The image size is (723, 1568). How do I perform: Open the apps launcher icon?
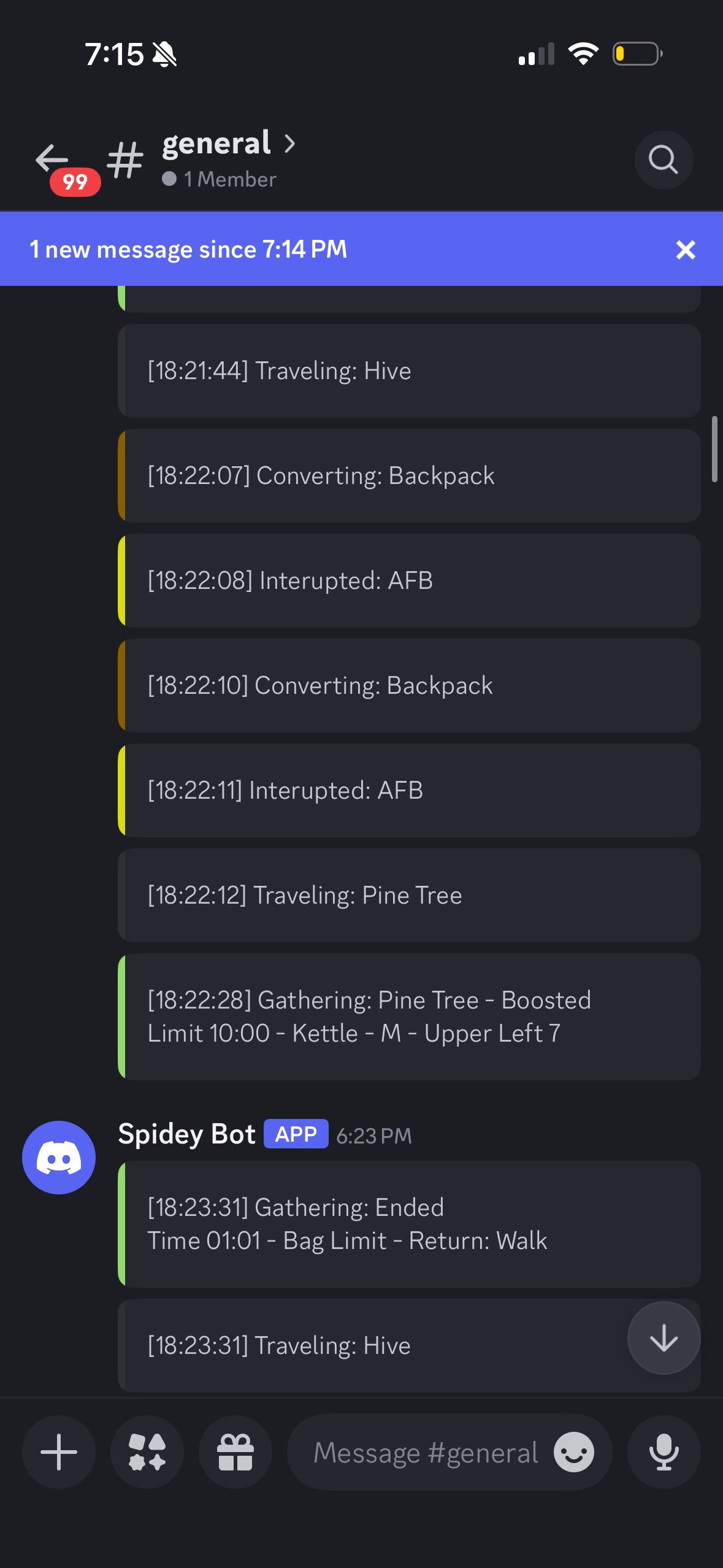click(x=147, y=1451)
